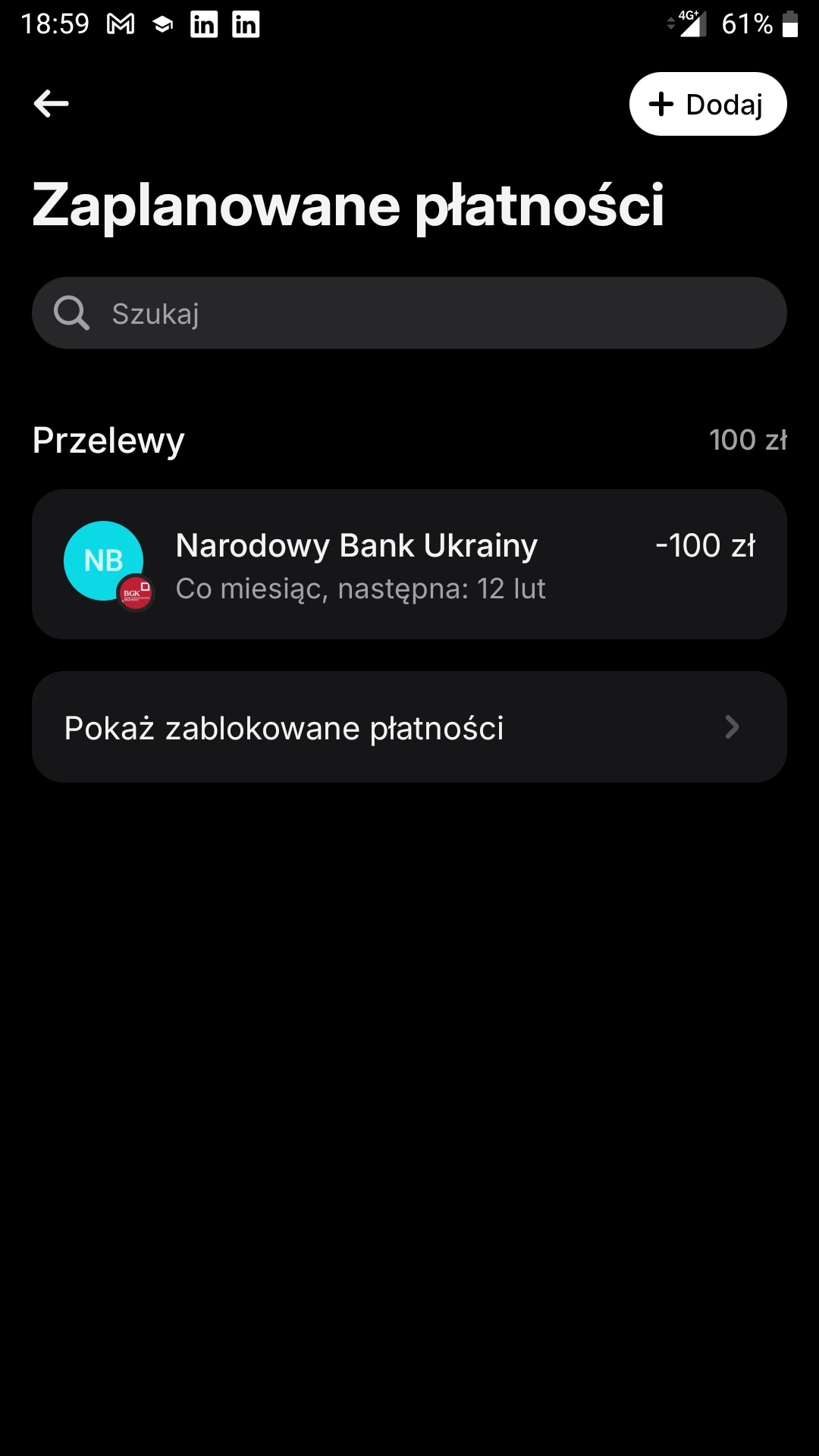Tap Dodaj to add a scheduled payment
The image size is (819, 1456).
coord(708,104)
